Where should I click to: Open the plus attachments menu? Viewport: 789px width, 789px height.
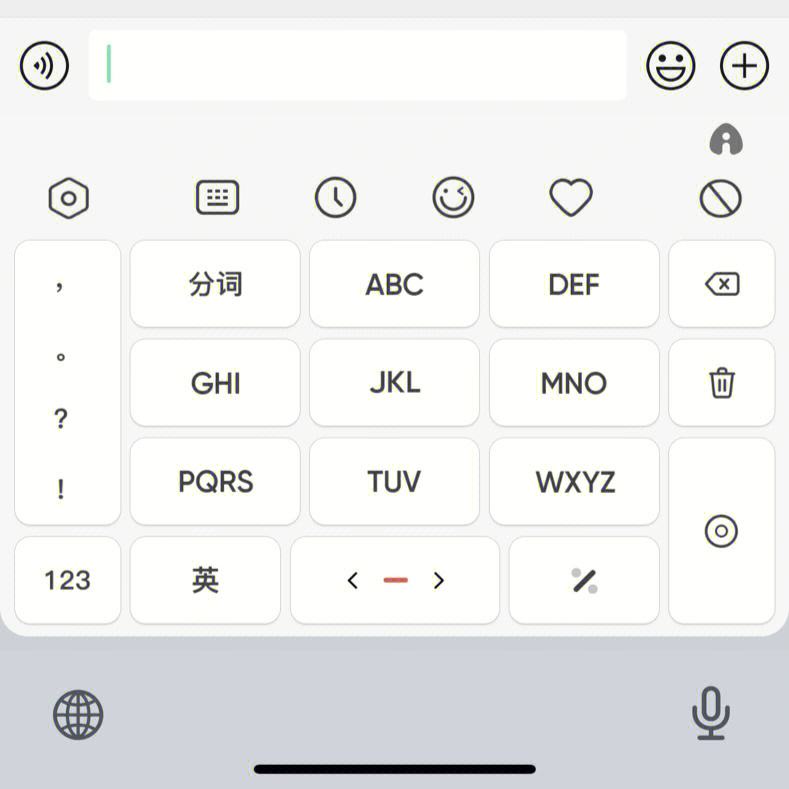pyautogui.click(x=744, y=67)
